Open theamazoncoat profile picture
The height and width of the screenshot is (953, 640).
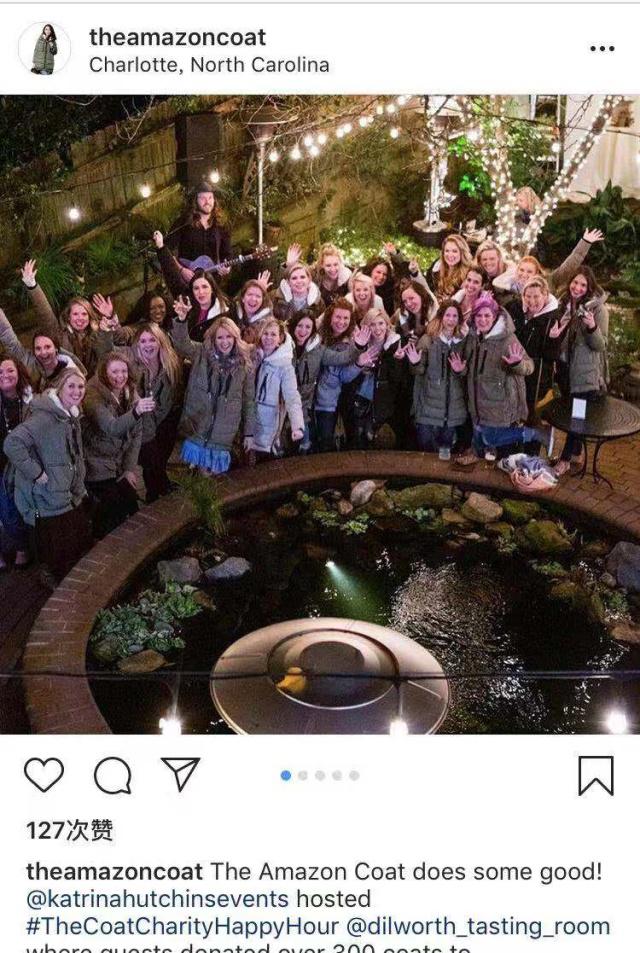(45, 49)
